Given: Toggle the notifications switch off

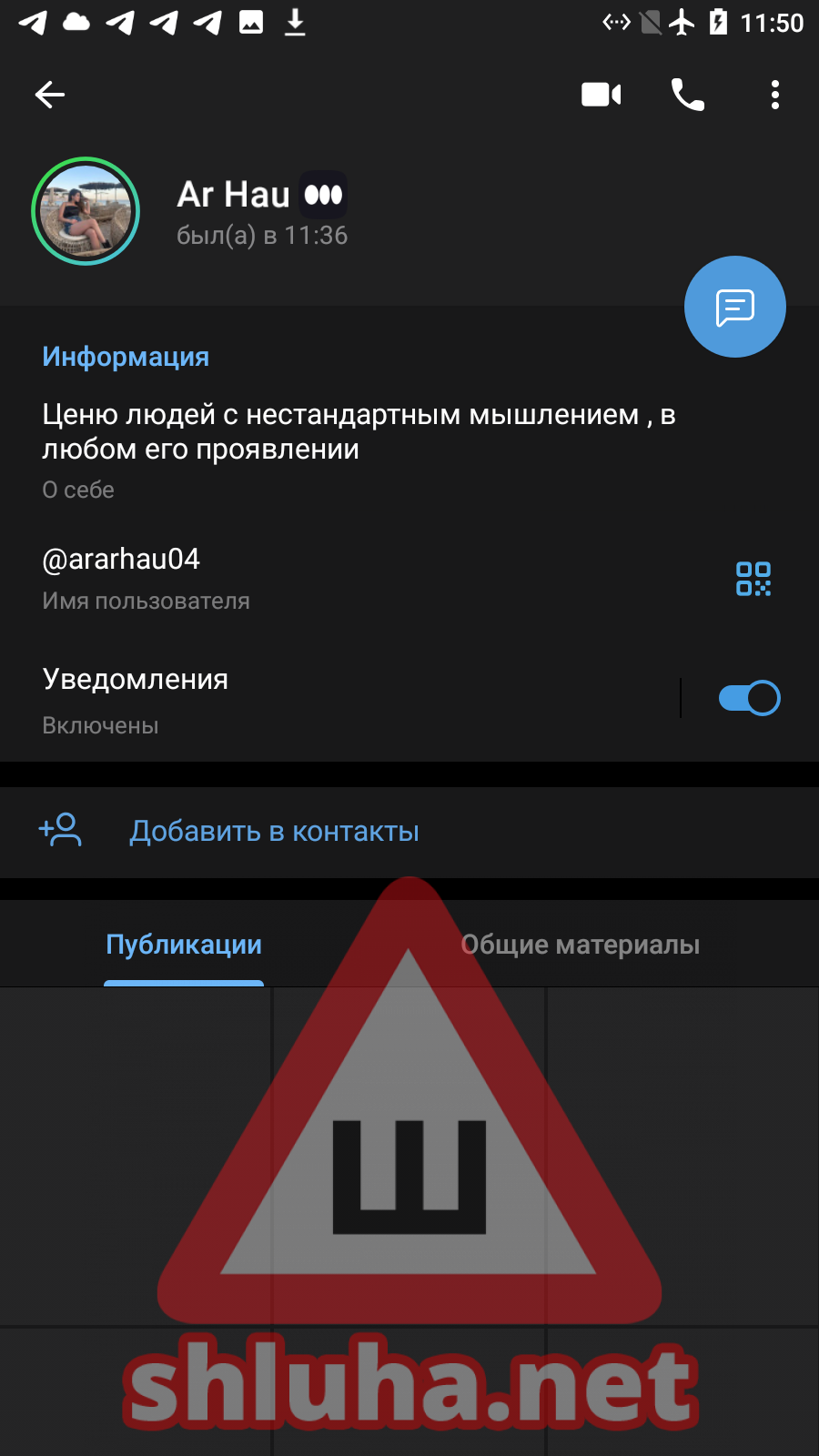Looking at the screenshot, I should [x=749, y=698].
